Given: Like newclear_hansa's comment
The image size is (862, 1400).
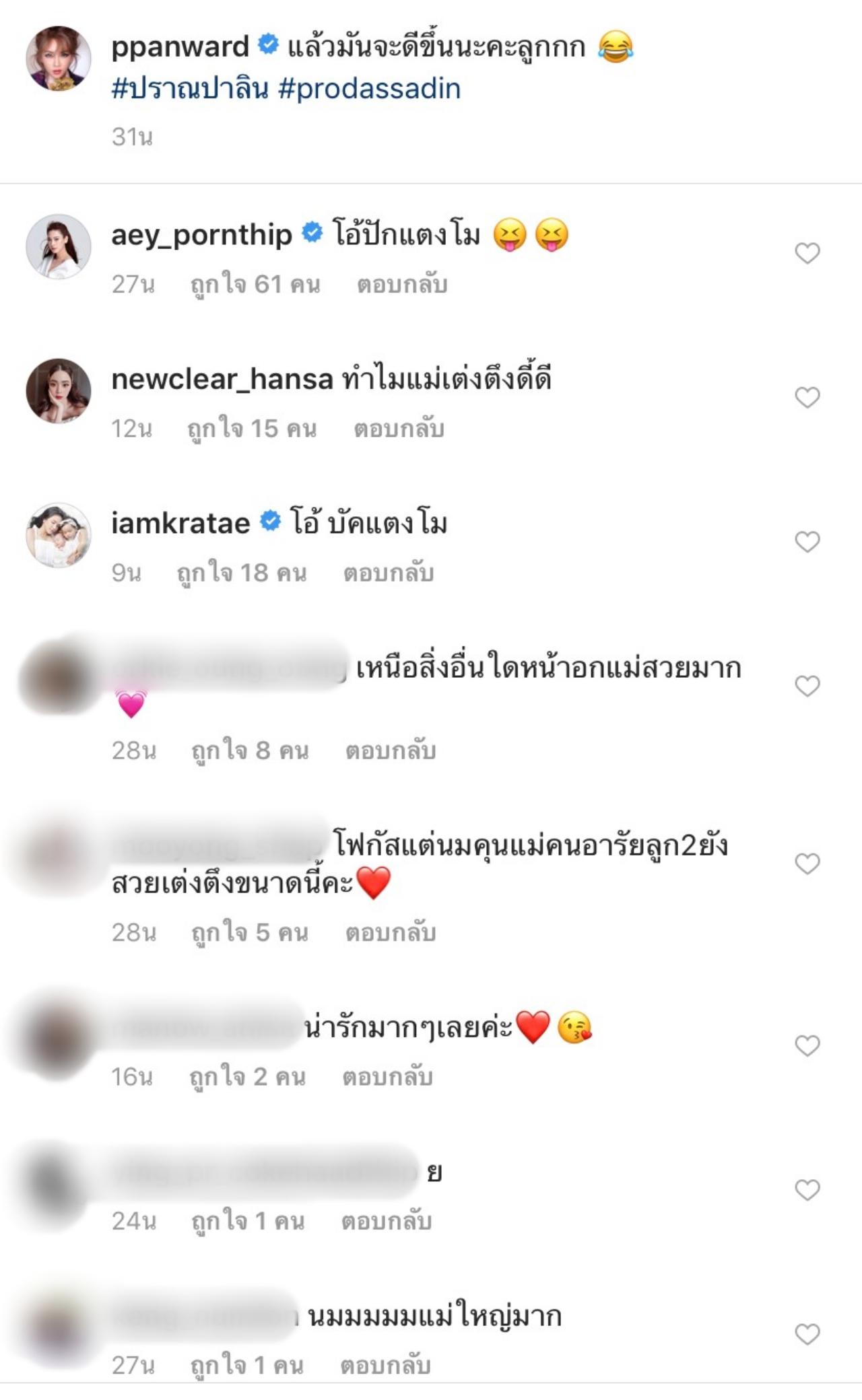Looking at the screenshot, I should pos(807,397).
